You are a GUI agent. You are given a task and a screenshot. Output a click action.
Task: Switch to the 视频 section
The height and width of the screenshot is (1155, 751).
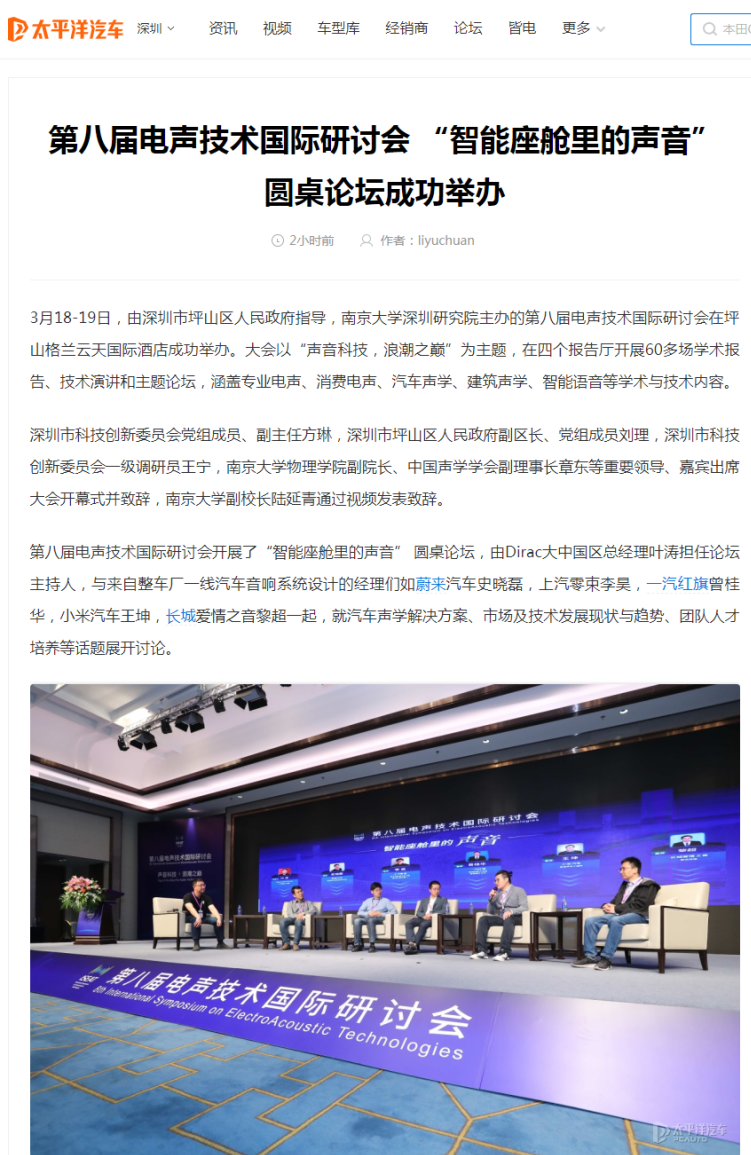point(277,29)
